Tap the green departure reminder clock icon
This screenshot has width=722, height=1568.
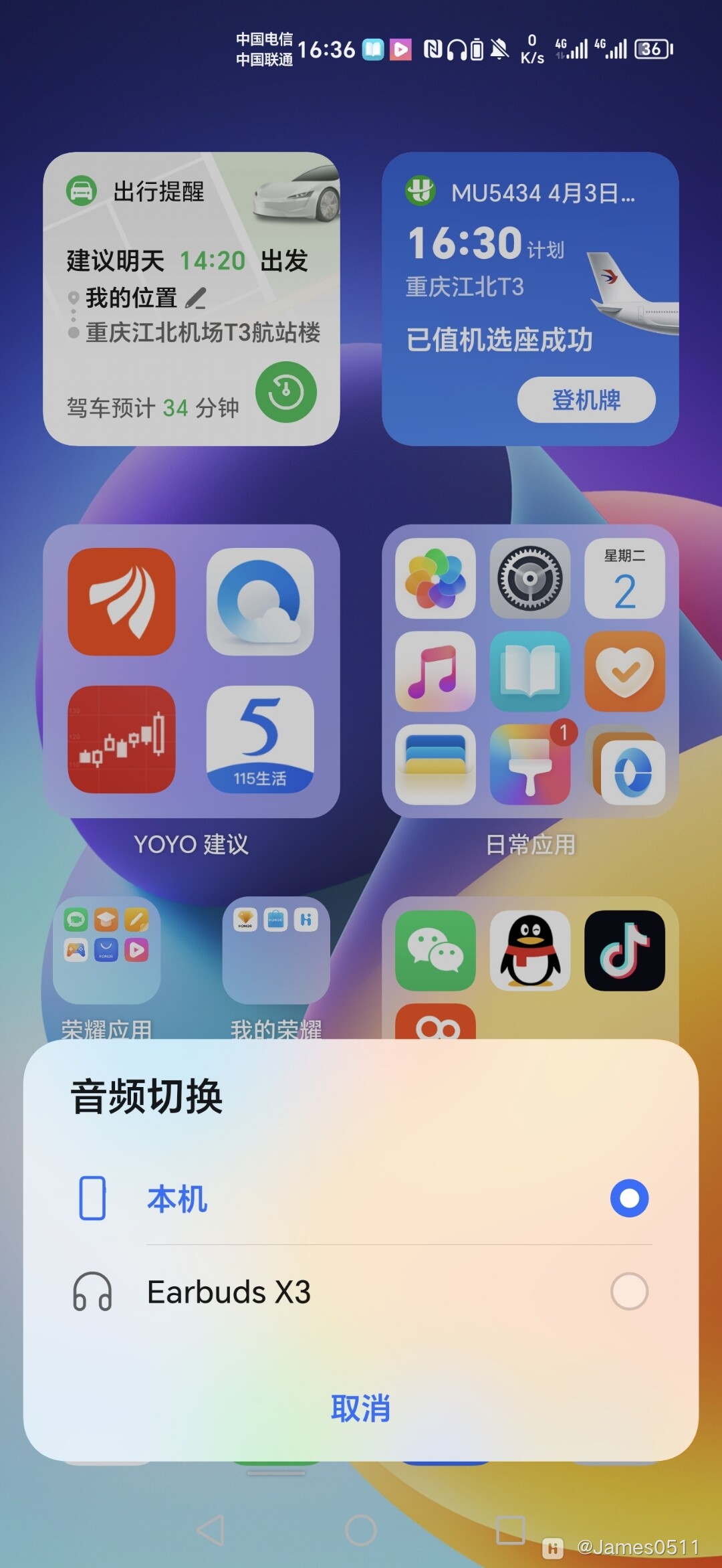pos(286,392)
